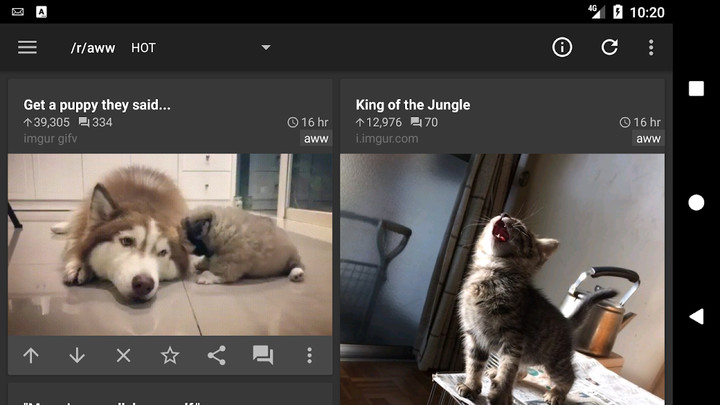Viewport: 720px width, 405px height.
Task: Open the app bar overflow menu
Action: click(x=651, y=47)
